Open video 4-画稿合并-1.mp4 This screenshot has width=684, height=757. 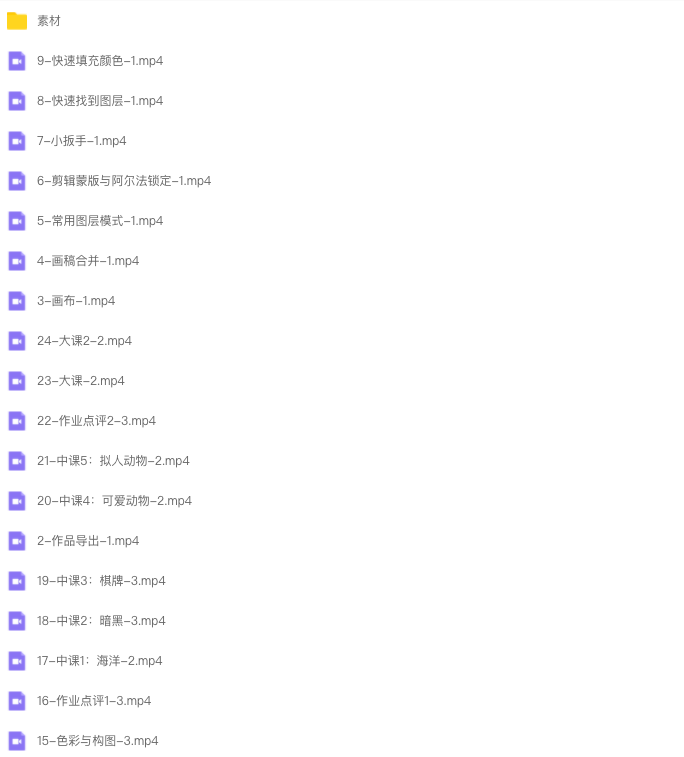point(88,261)
